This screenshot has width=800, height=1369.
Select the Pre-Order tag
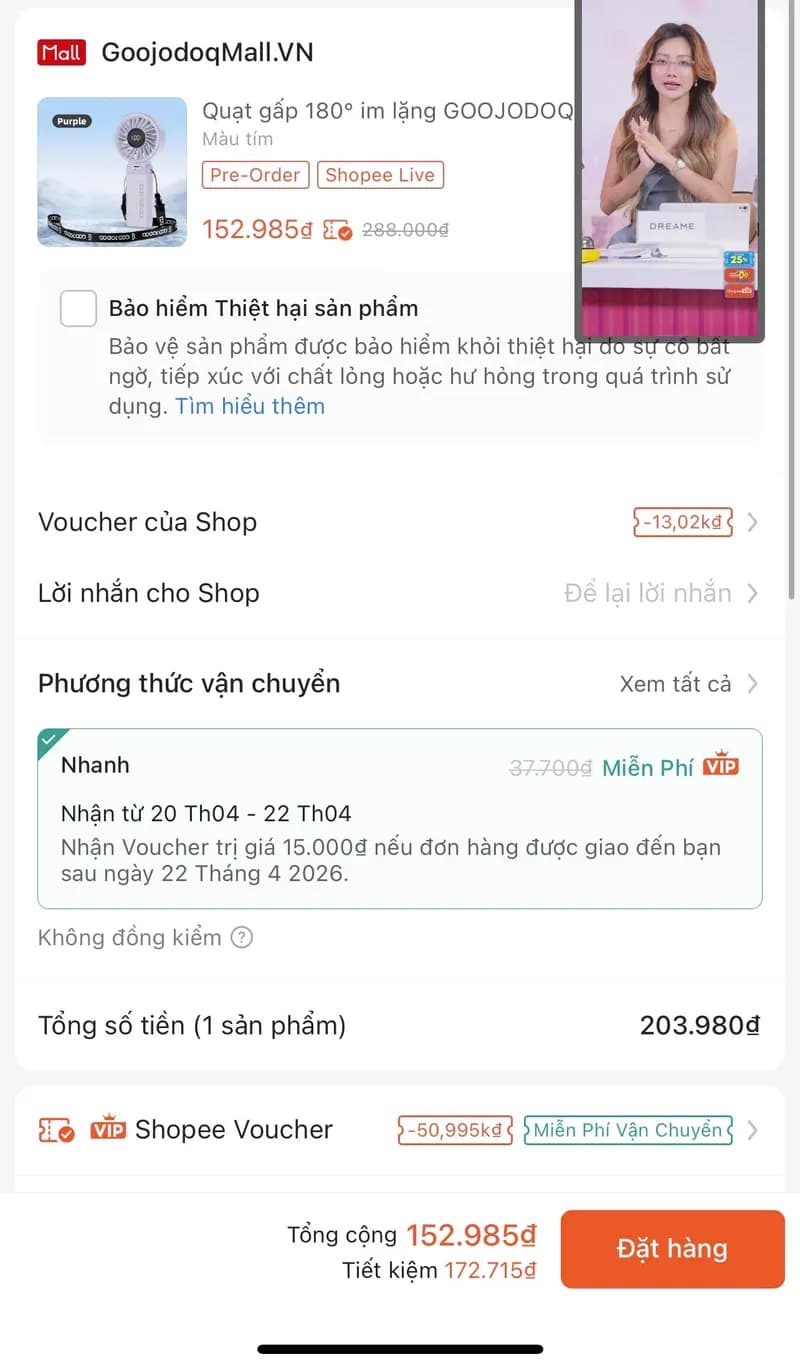(255, 175)
